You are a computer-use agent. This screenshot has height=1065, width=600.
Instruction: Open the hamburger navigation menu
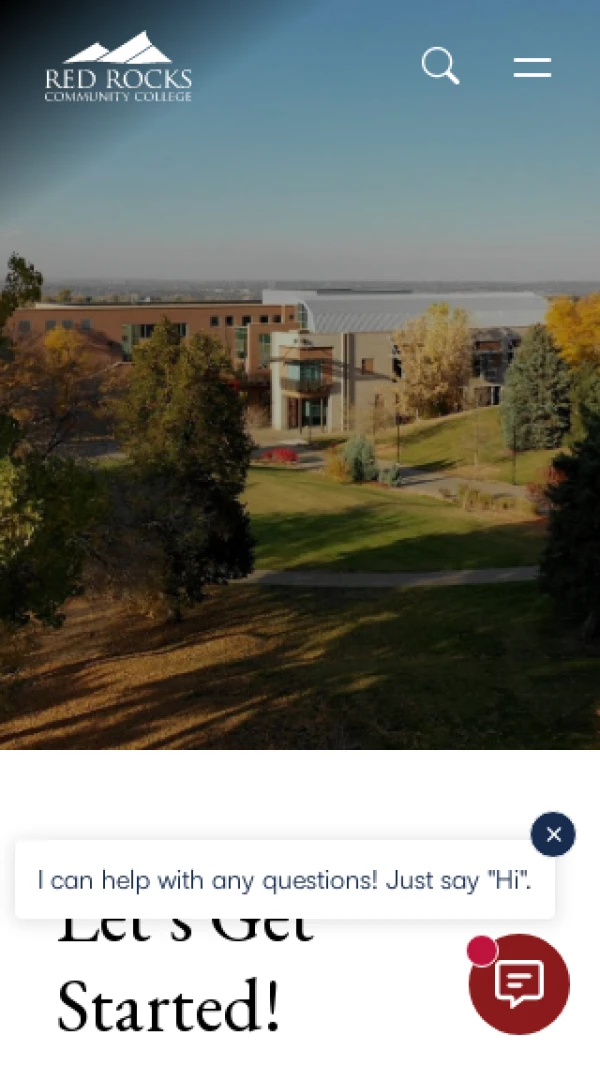532,67
